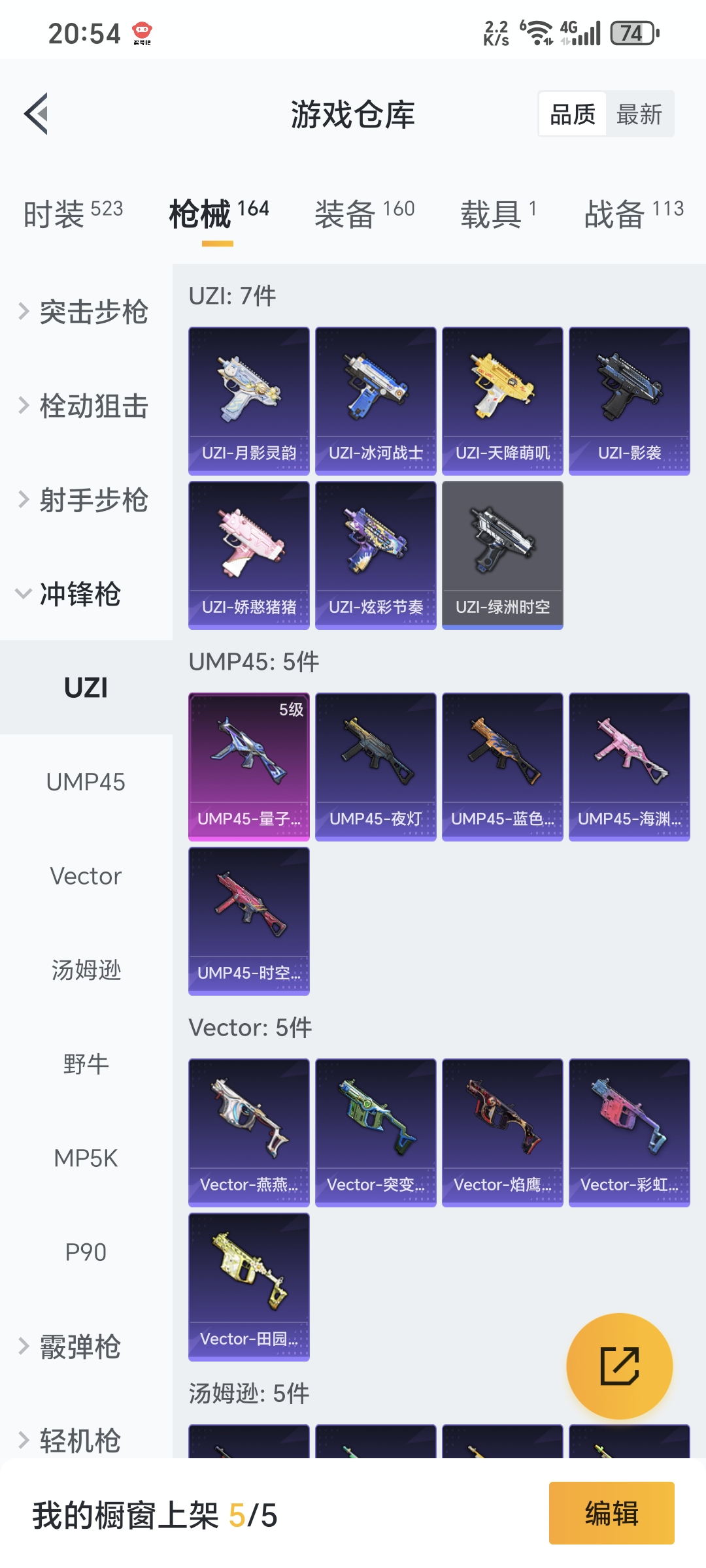Switch to the 时装 tab
Viewport: 706px width, 1568px height.
73,213
